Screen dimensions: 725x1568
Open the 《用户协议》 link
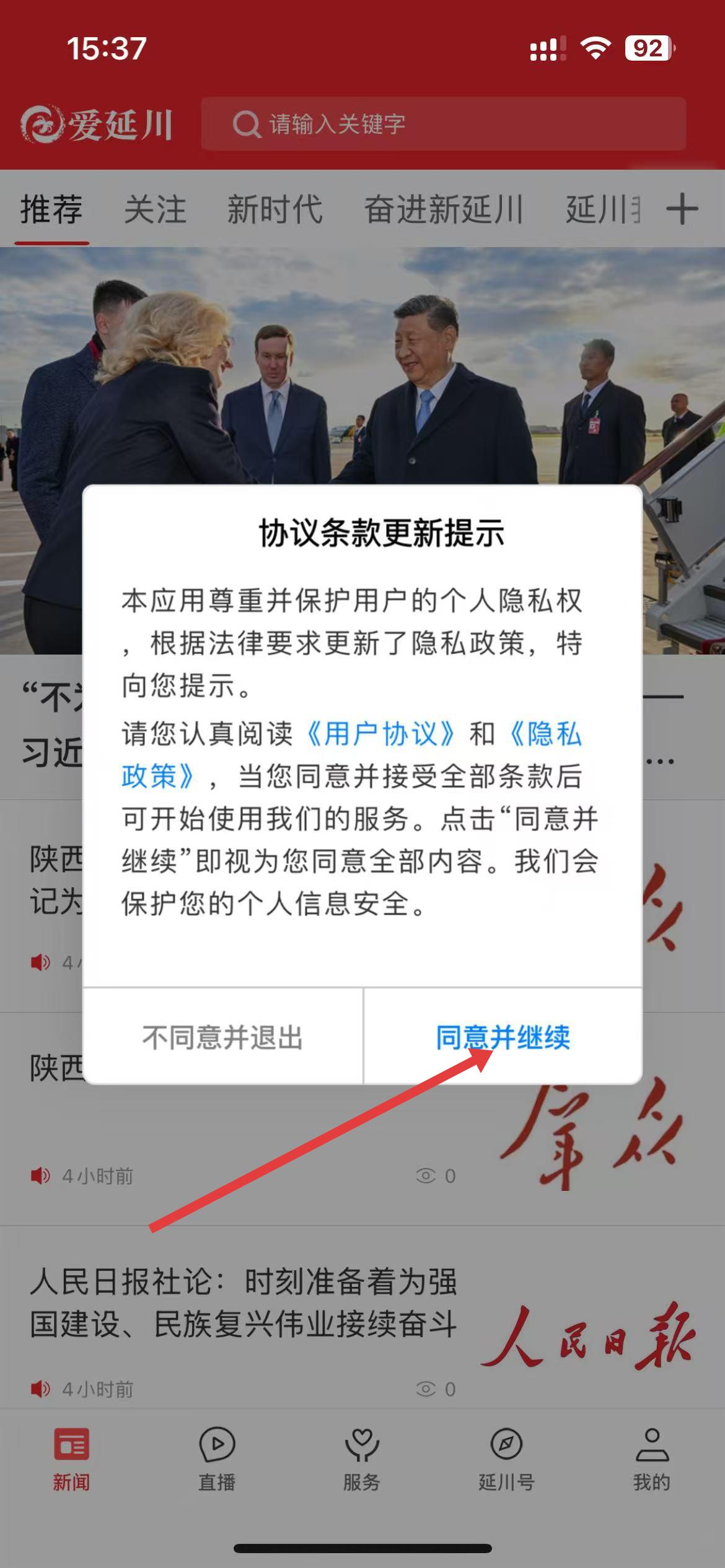380,734
